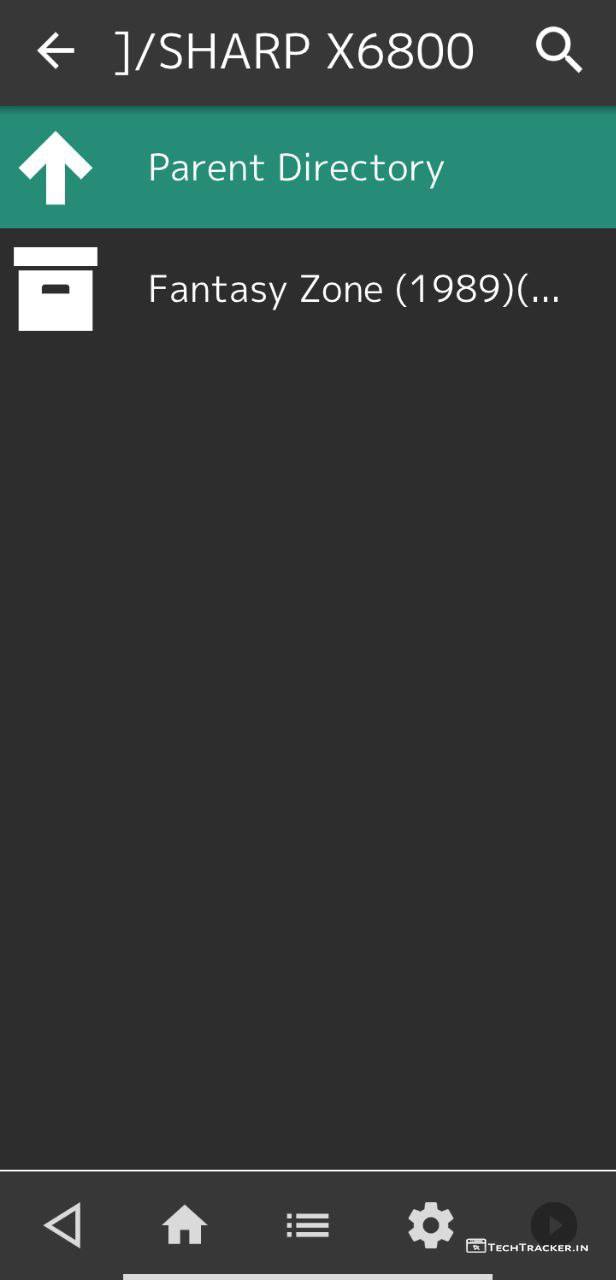Go up to Parent Directory
The image size is (616, 1280).
click(296, 168)
